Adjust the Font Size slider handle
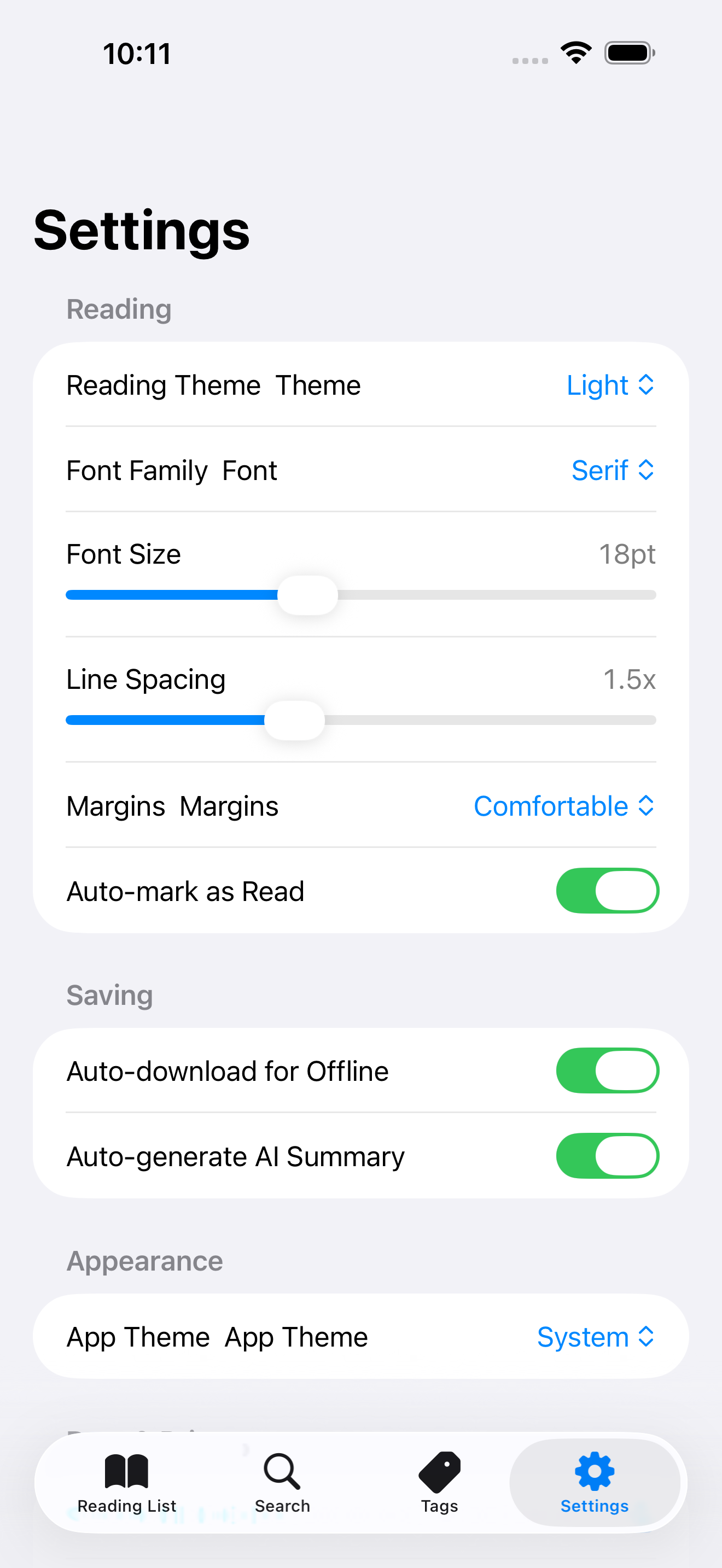Image resolution: width=722 pixels, height=1568 pixels. [307, 595]
